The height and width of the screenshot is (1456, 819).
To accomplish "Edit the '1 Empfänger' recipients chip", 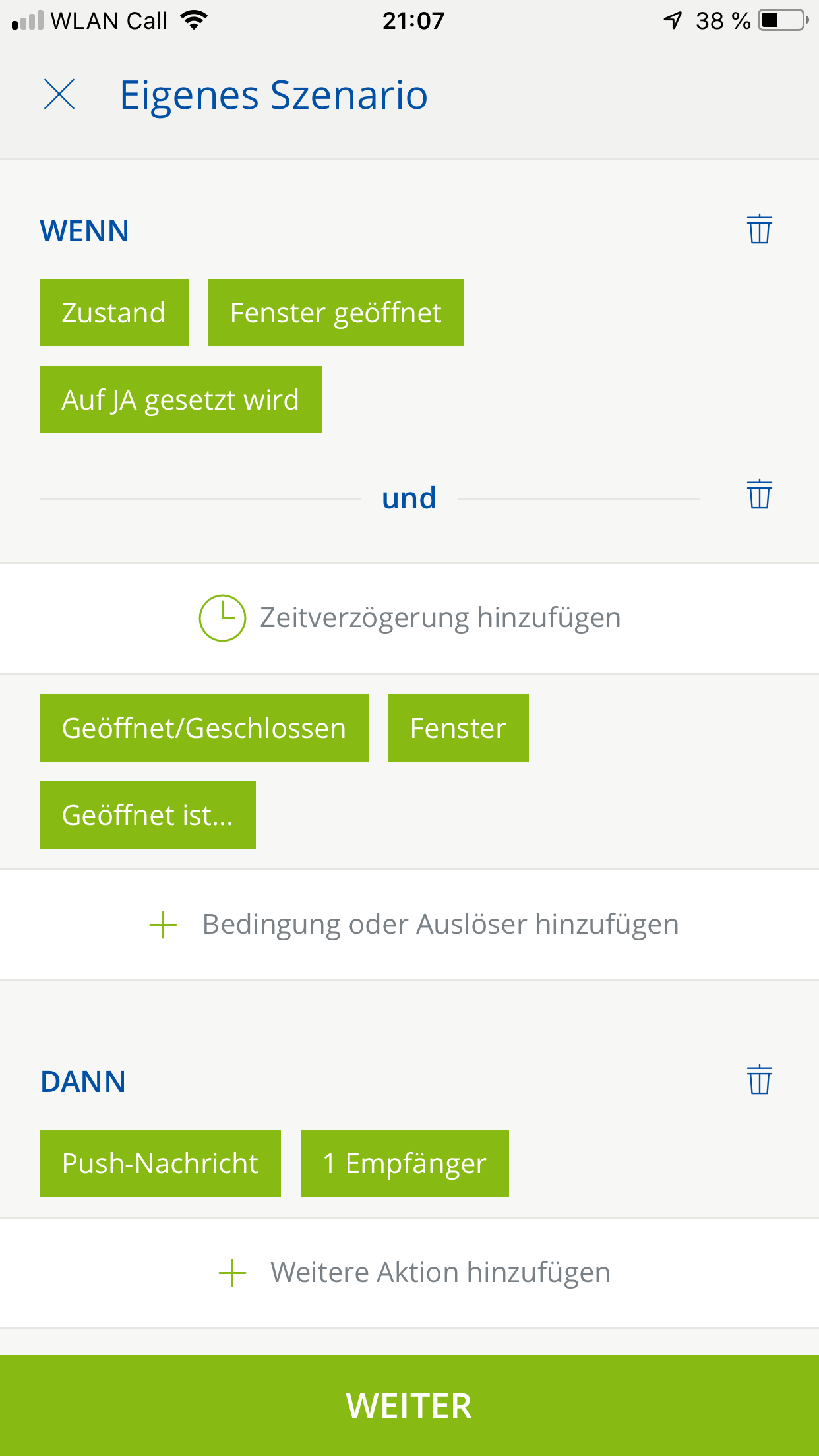I will click(404, 1163).
